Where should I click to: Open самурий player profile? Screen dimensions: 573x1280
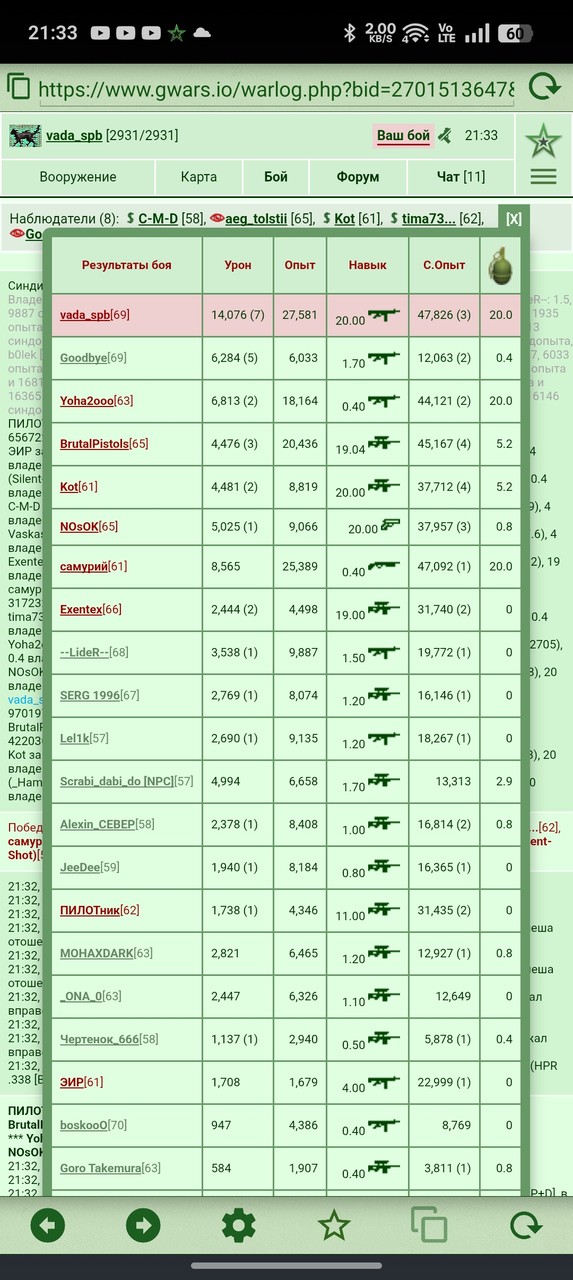(x=85, y=566)
